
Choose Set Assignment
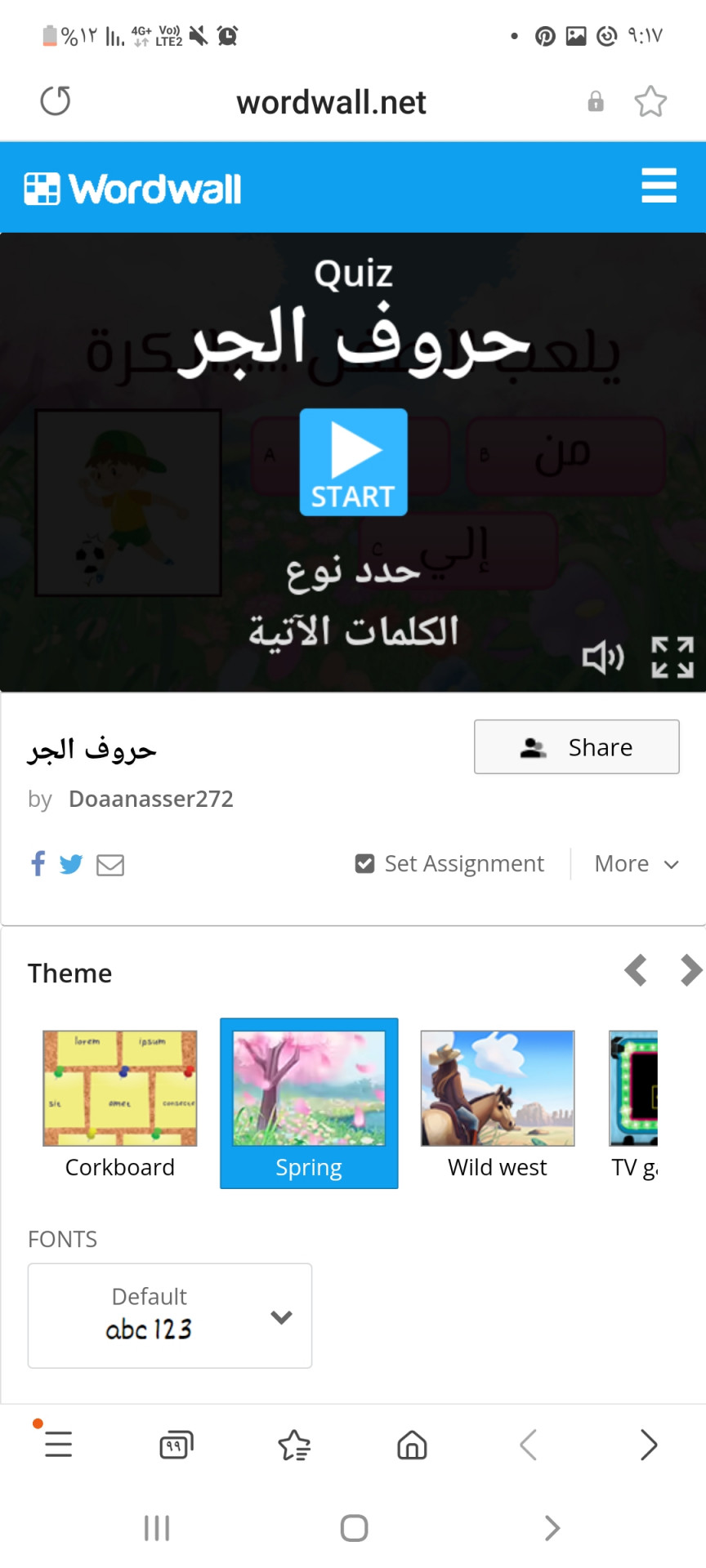449,864
